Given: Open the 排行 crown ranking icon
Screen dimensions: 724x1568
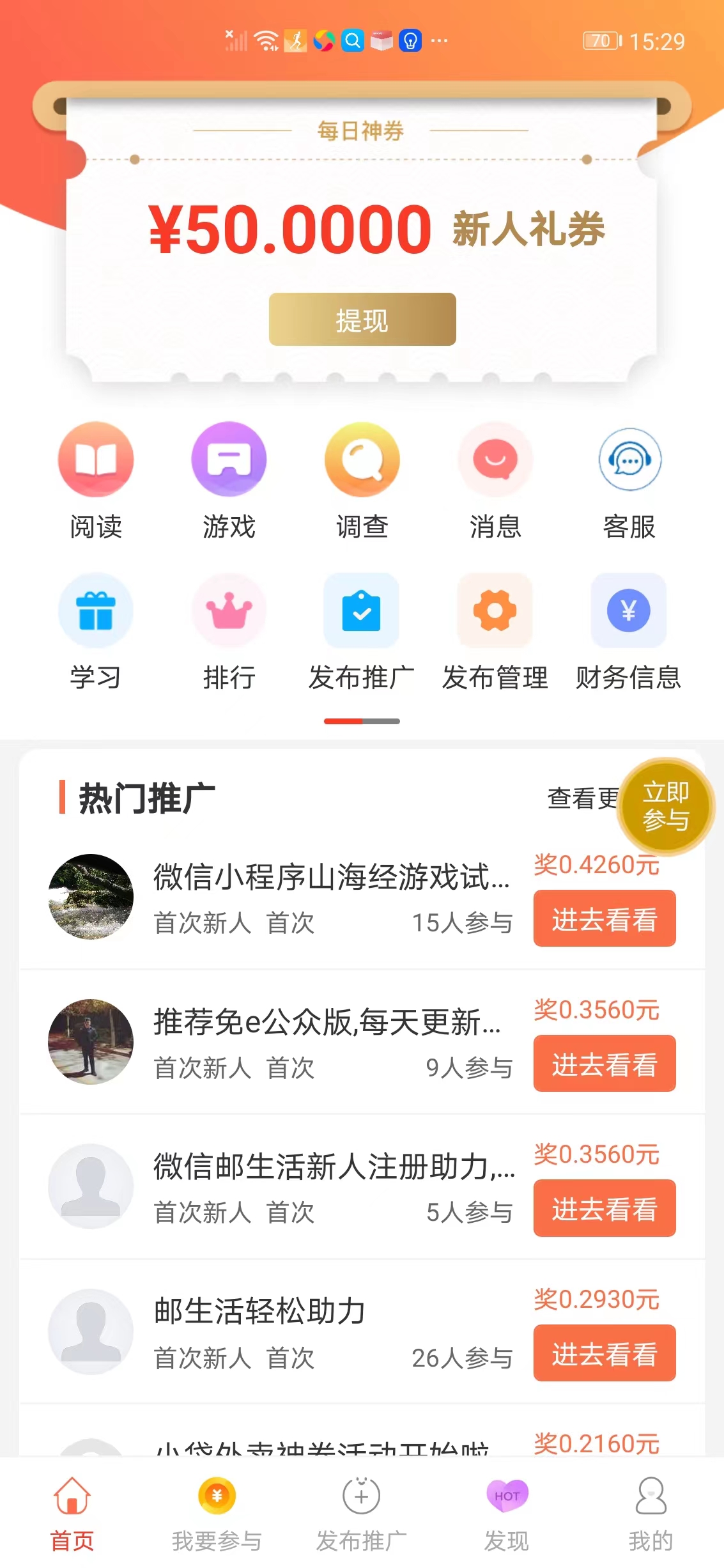Looking at the screenshot, I should [x=229, y=611].
